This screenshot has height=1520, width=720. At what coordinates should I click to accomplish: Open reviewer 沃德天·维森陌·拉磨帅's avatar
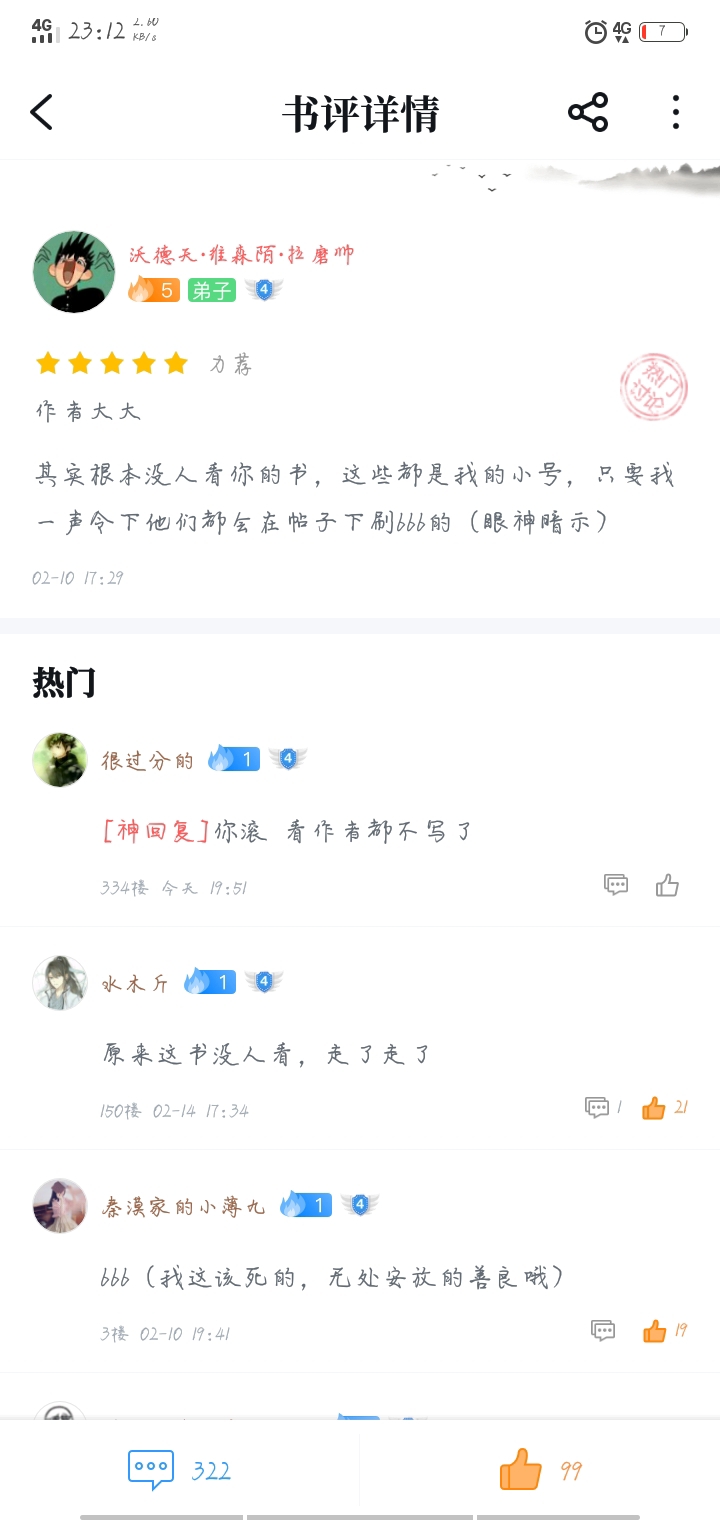point(74,272)
